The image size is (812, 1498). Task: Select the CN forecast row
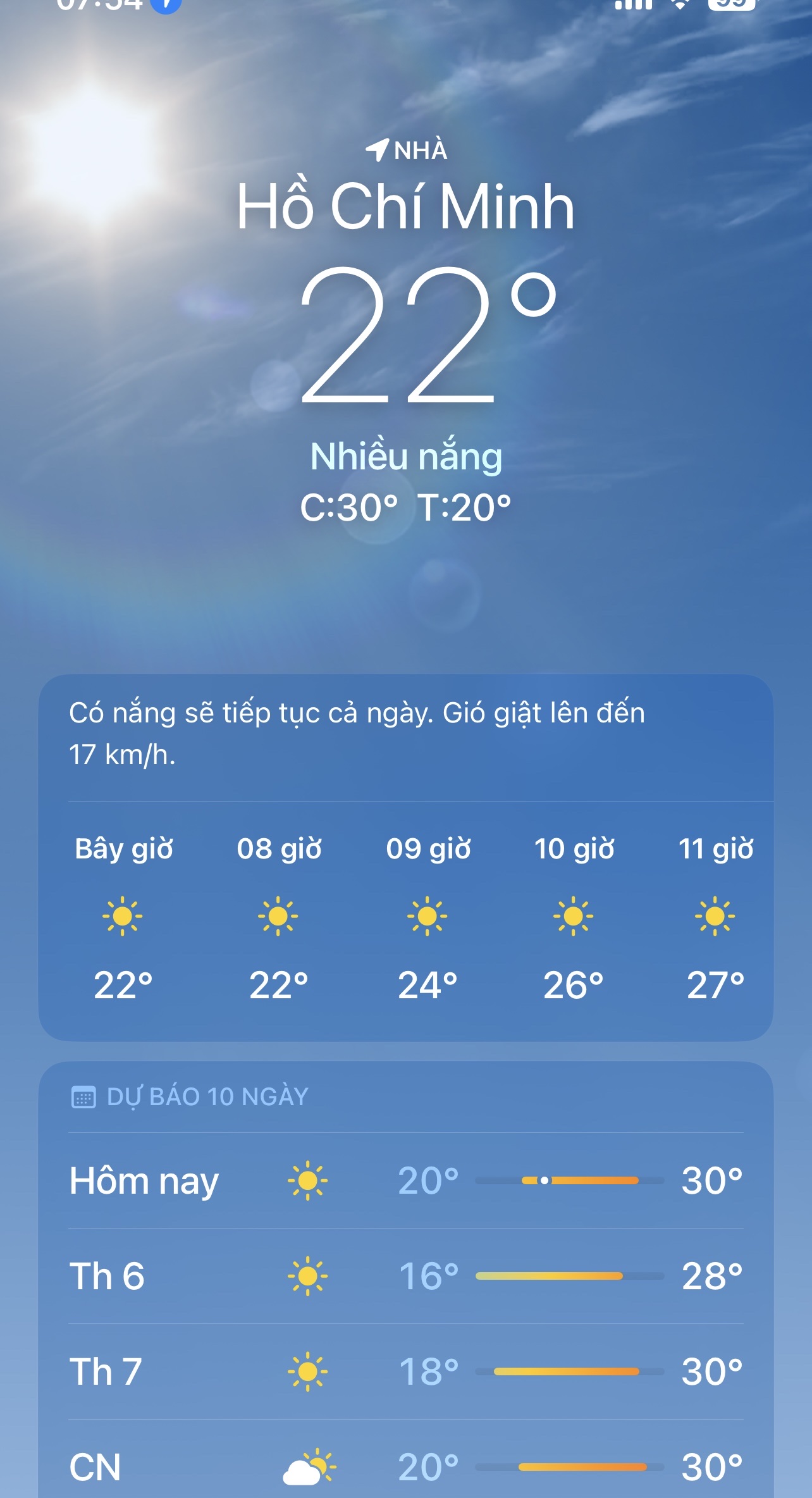405,1465
